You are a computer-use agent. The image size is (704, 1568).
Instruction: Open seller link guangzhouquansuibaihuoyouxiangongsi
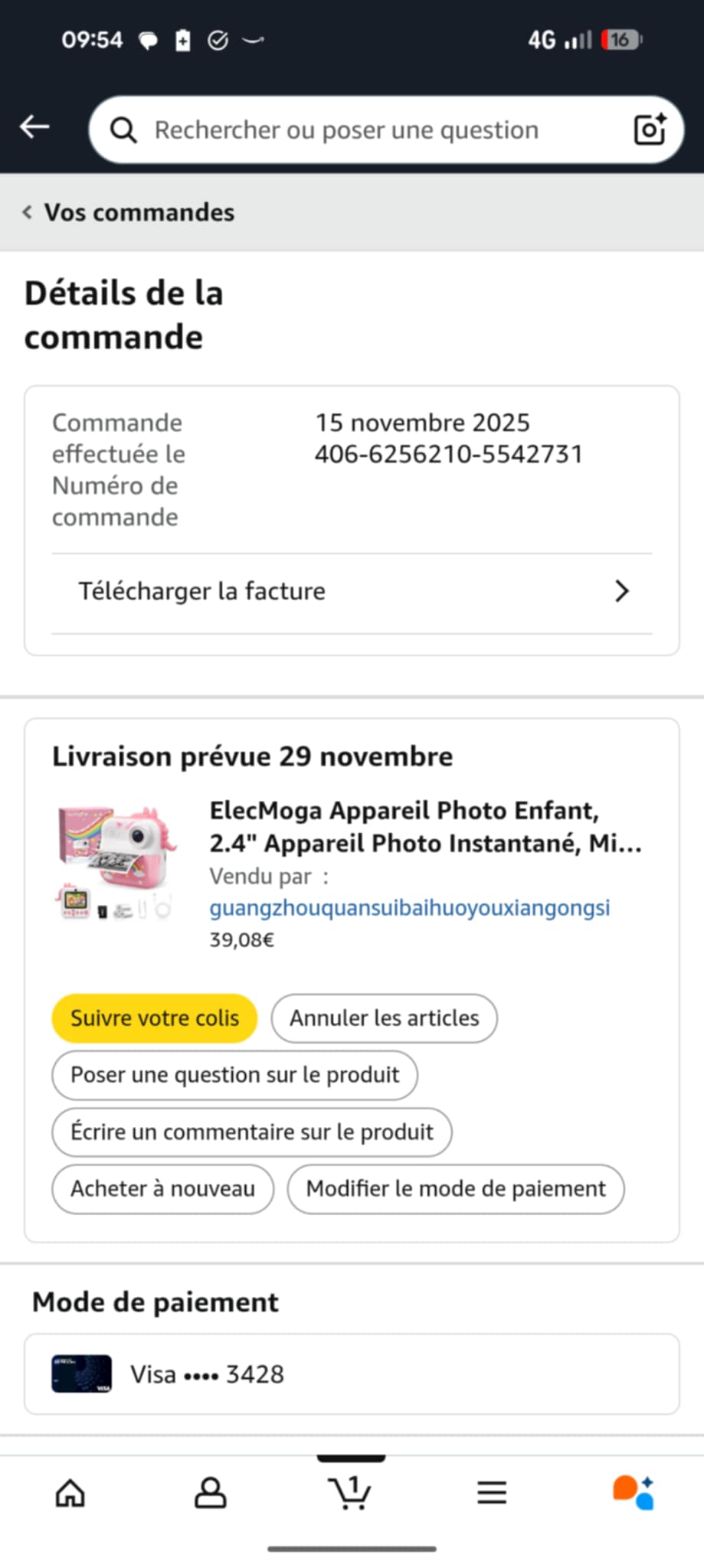tap(410, 908)
